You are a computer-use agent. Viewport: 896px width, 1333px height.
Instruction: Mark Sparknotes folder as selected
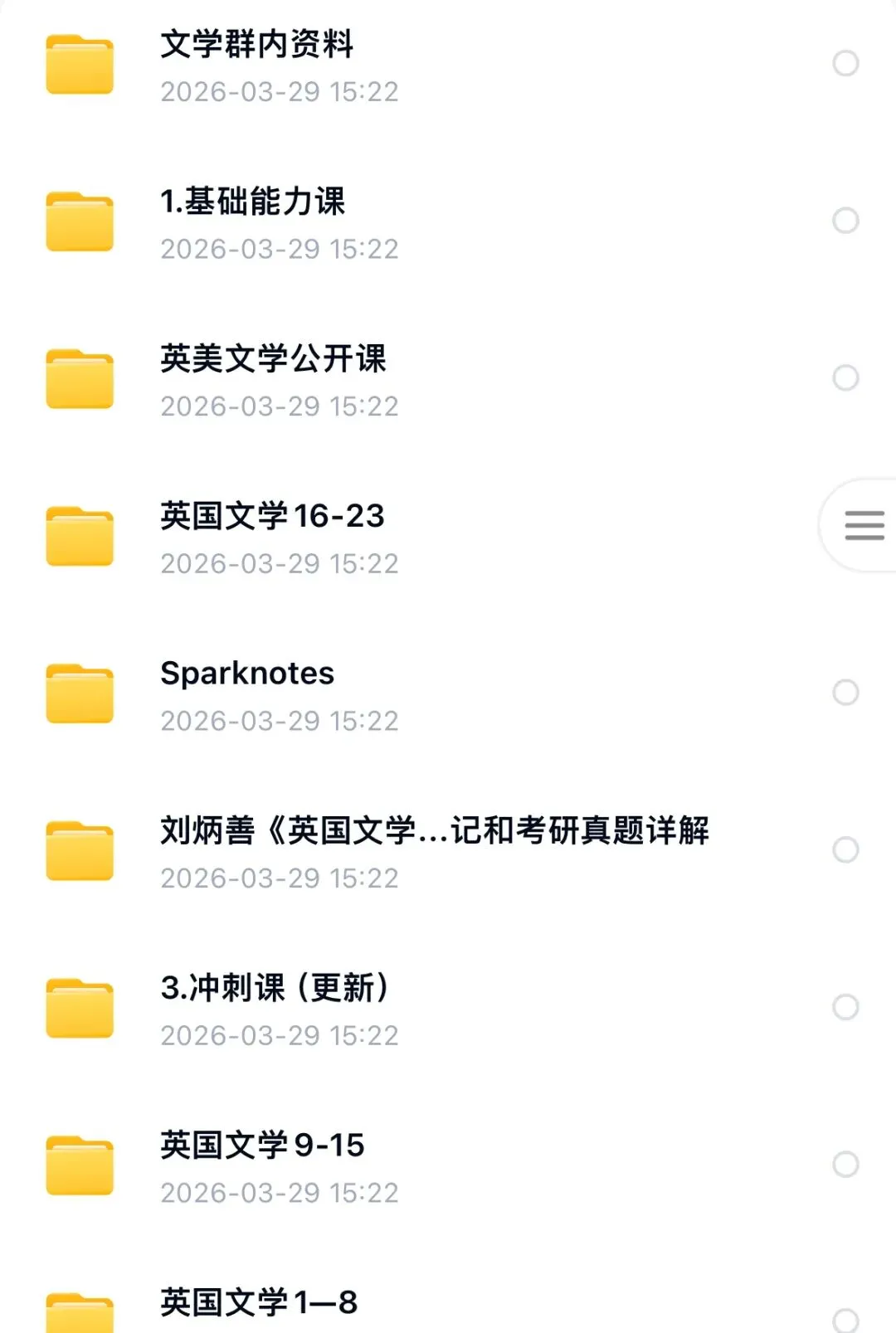[845, 692]
